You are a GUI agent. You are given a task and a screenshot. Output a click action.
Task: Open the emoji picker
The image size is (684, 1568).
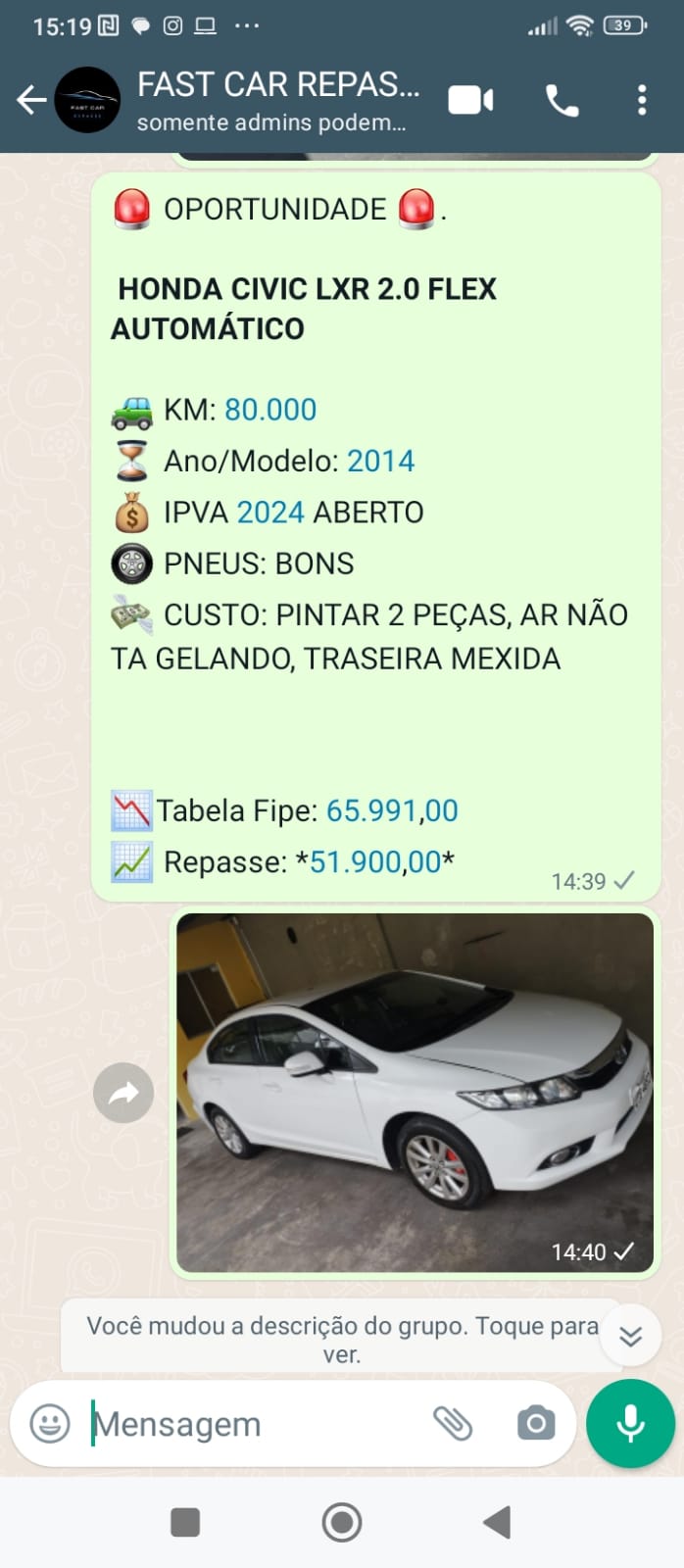[50, 1423]
